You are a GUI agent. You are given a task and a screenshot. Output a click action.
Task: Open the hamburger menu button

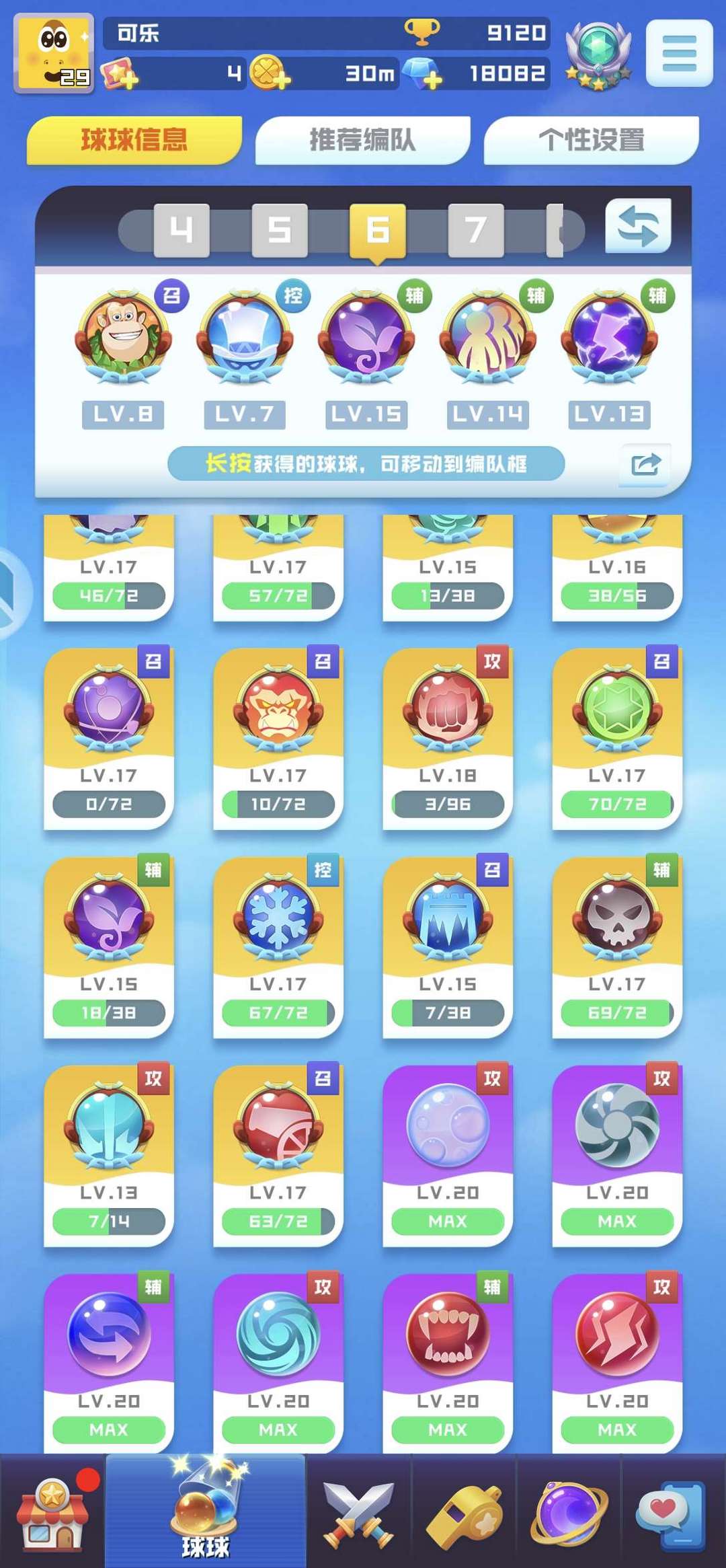click(679, 52)
